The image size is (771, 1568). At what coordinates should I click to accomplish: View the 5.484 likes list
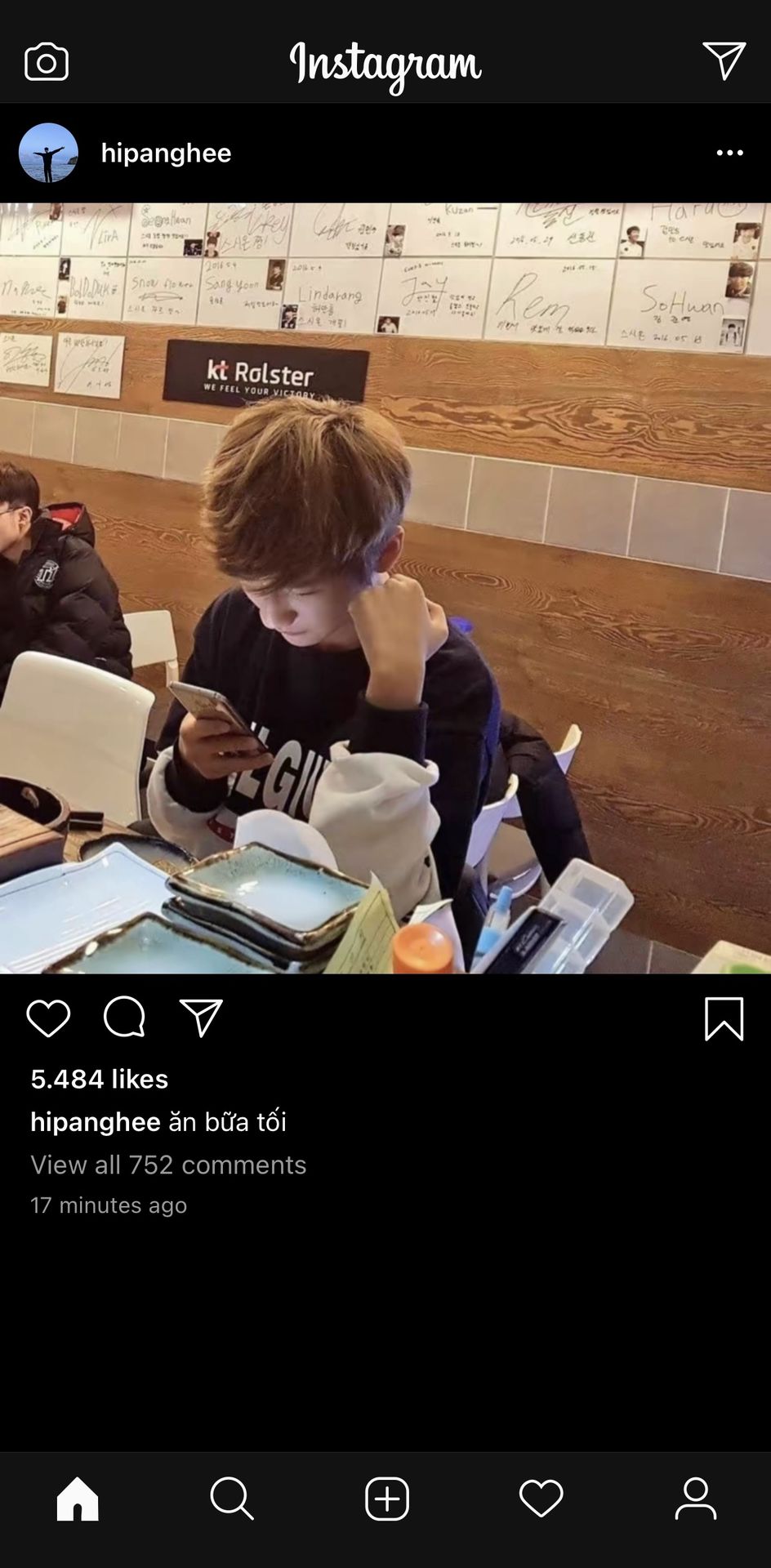click(x=99, y=1079)
